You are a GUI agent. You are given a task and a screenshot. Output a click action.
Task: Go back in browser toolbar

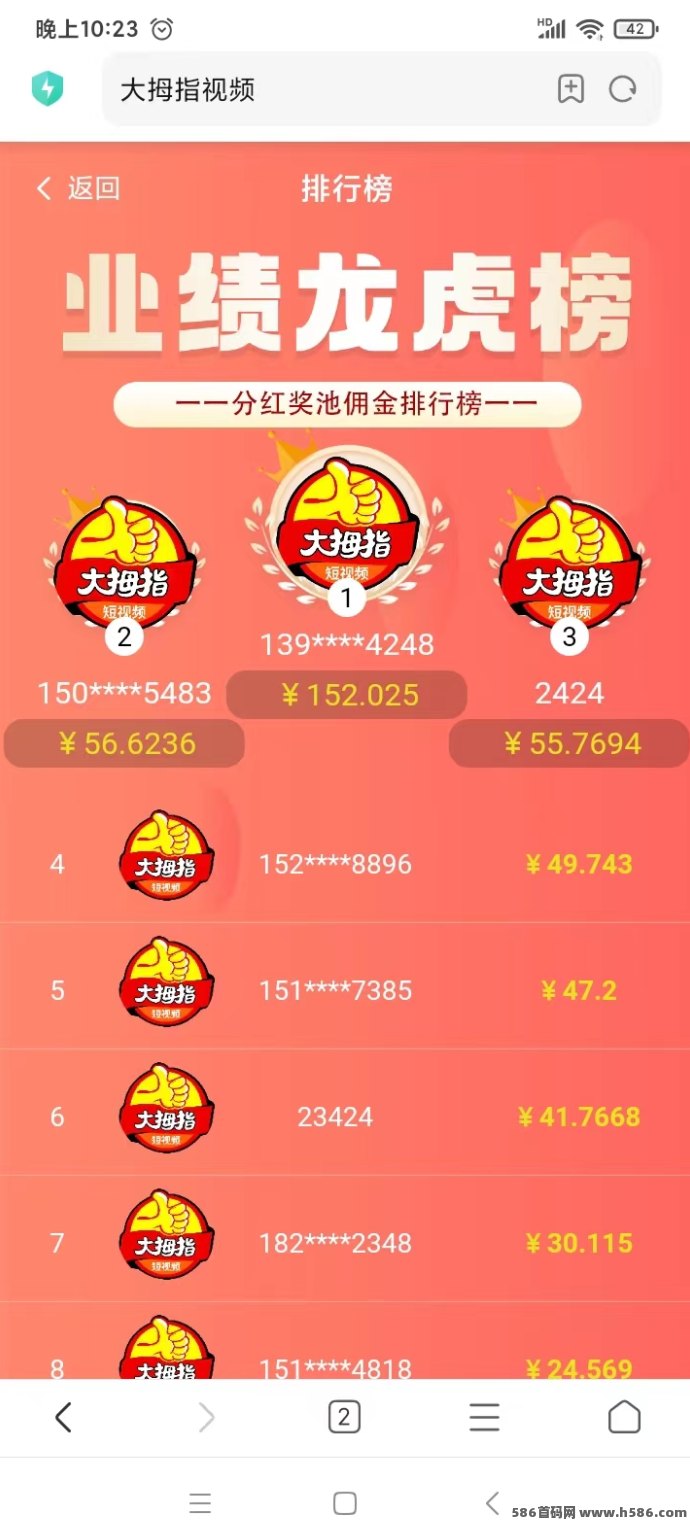(63, 1417)
